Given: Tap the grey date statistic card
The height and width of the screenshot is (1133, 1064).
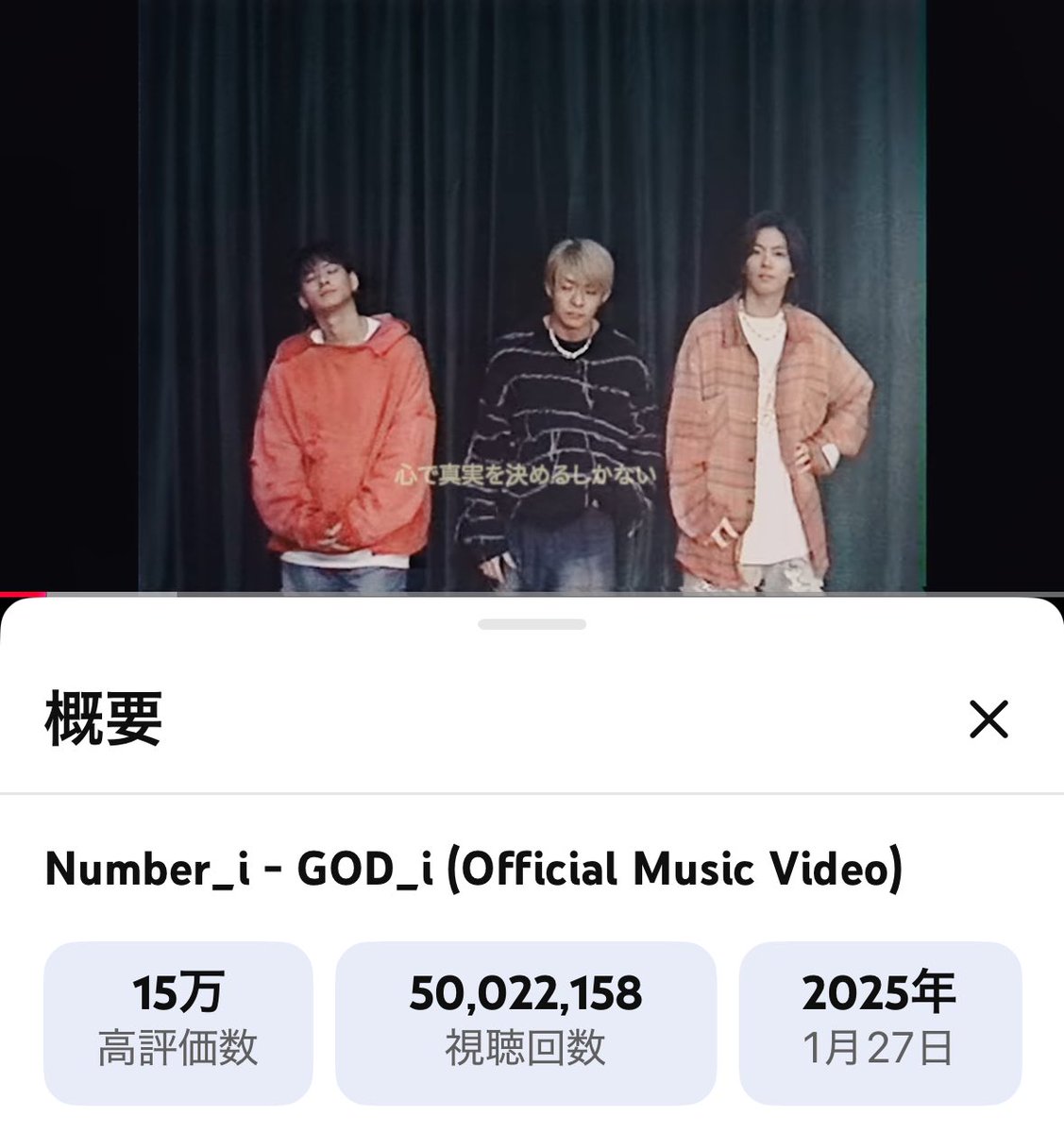Looking at the screenshot, I should [880, 1024].
